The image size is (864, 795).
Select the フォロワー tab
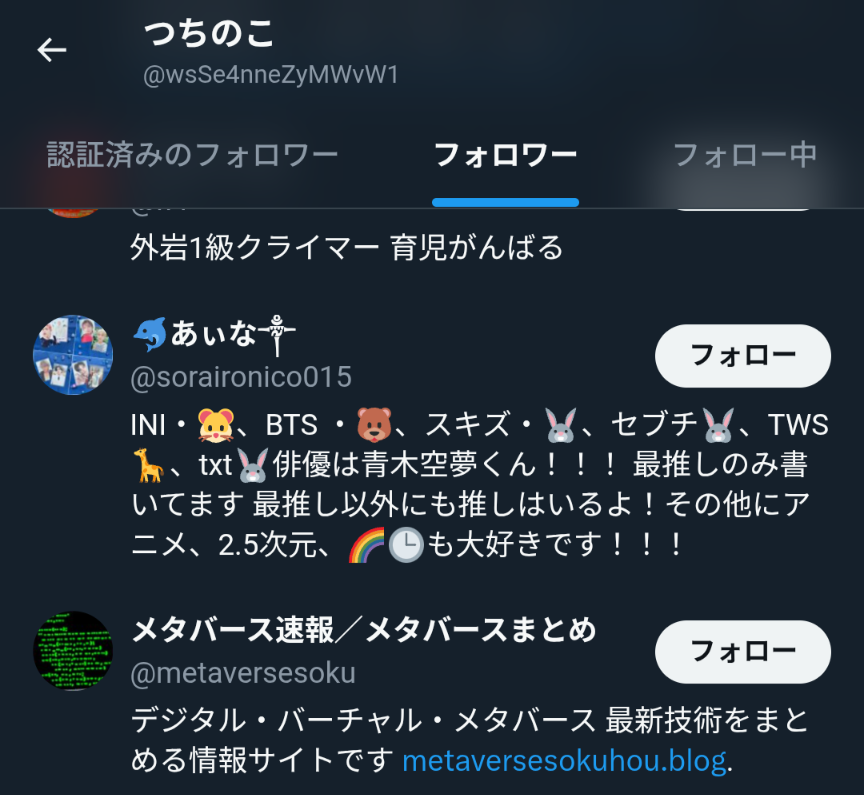pos(505,155)
